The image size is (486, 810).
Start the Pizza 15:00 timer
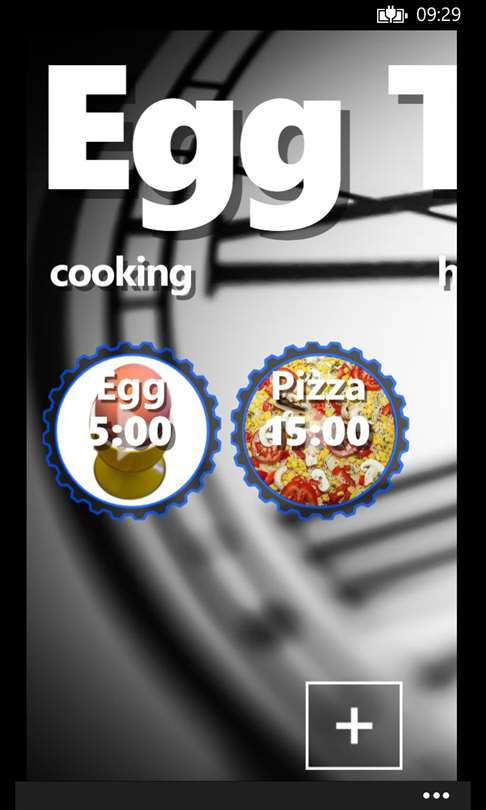320,430
